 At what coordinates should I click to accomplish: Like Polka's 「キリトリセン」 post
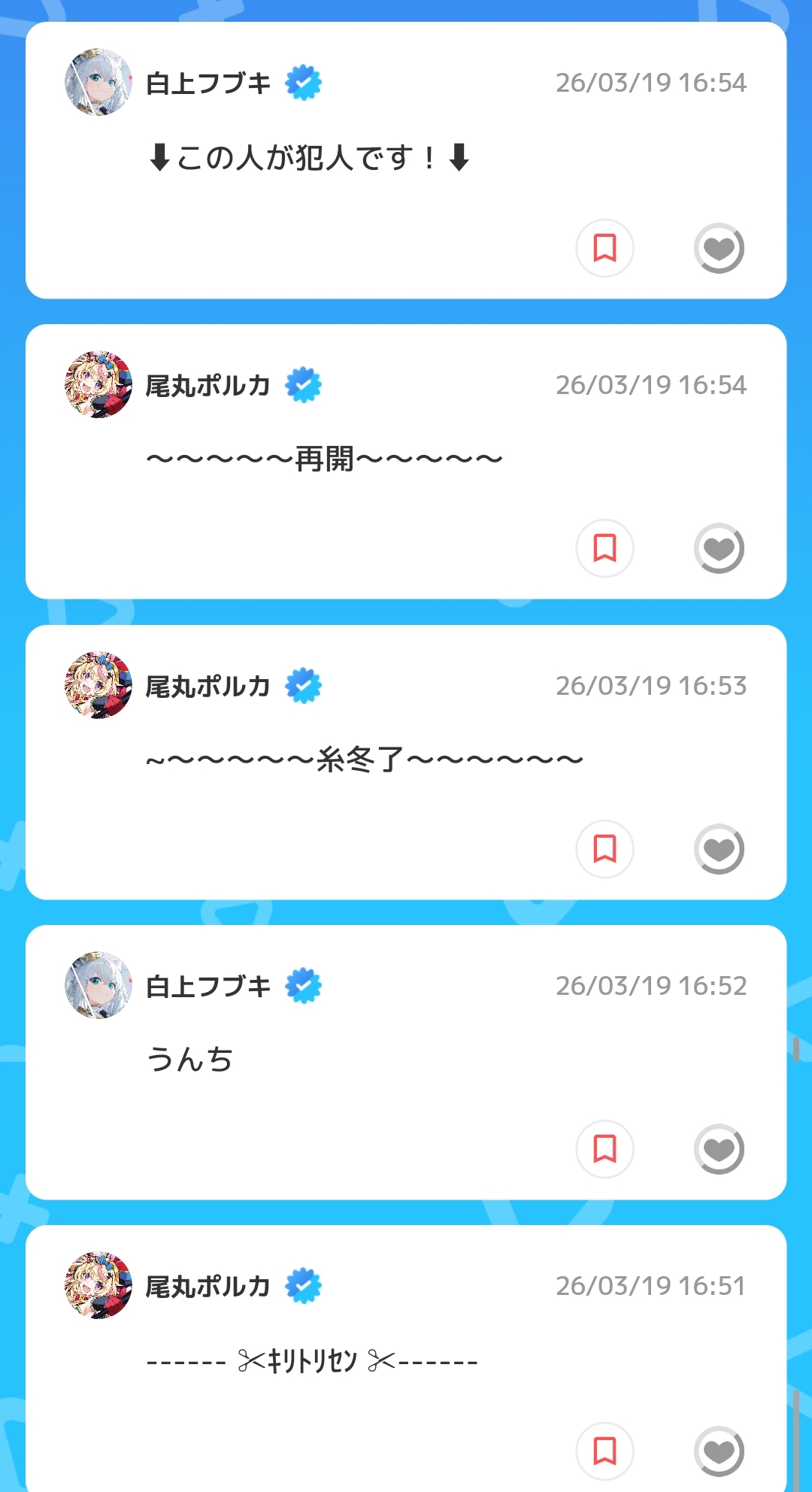[x=719, y=1451]
